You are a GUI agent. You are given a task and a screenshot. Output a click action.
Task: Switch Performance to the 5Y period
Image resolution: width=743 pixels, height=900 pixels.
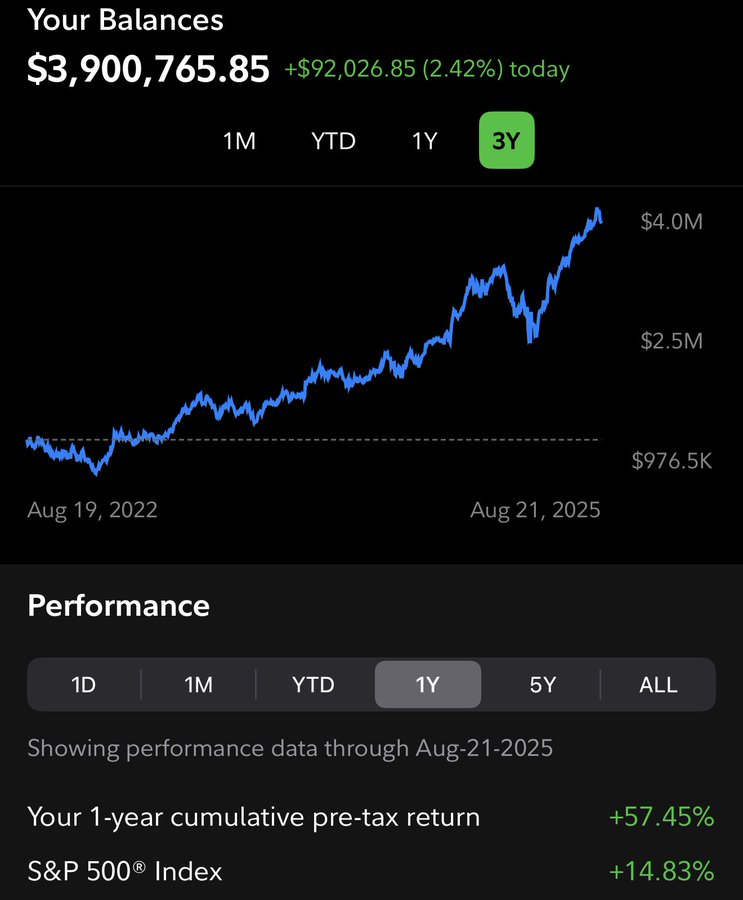(x=542, y=685)
